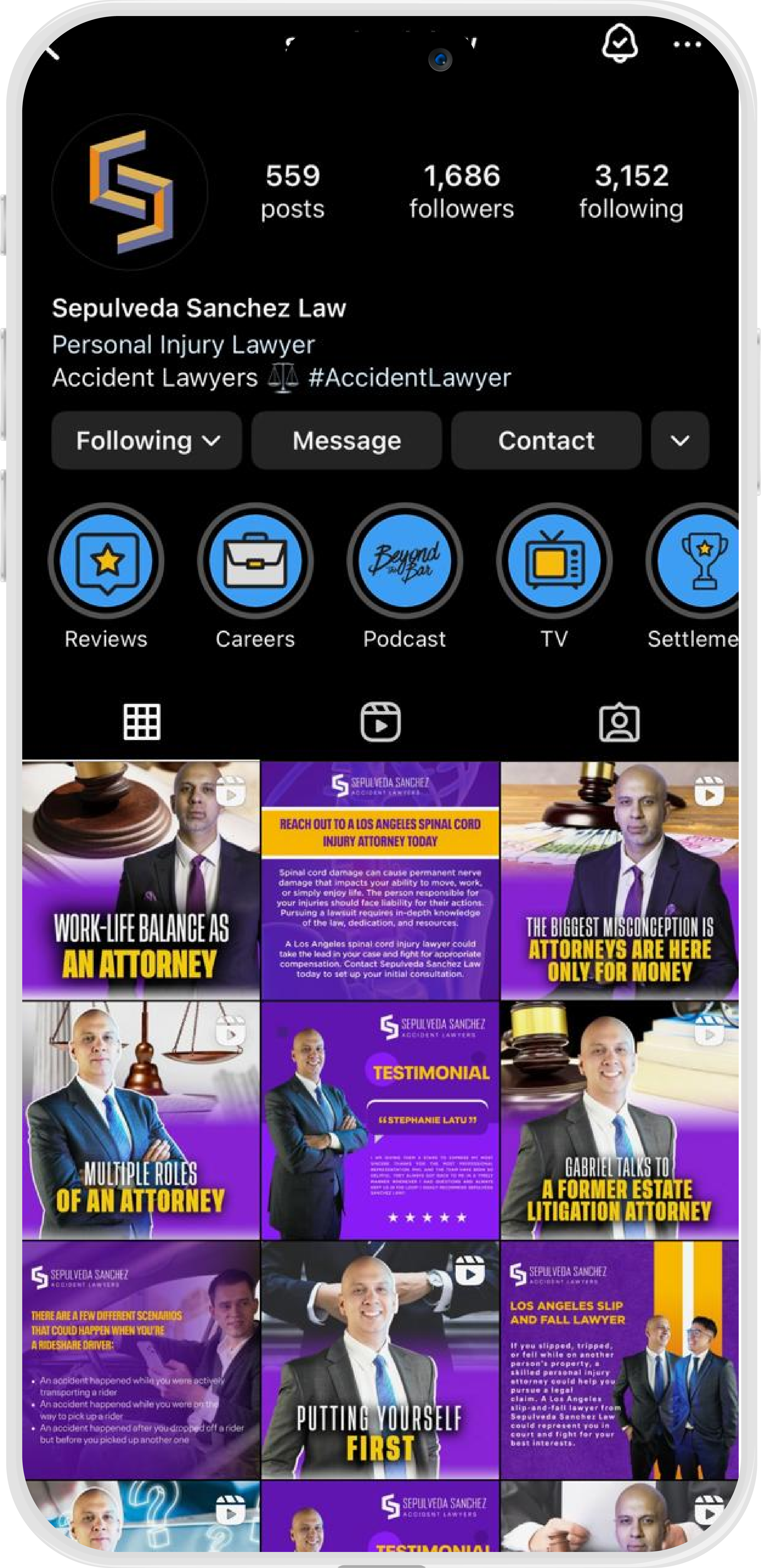Open the notifications bell
This screenshot has height=1568, width=761.
click(620, 43)
